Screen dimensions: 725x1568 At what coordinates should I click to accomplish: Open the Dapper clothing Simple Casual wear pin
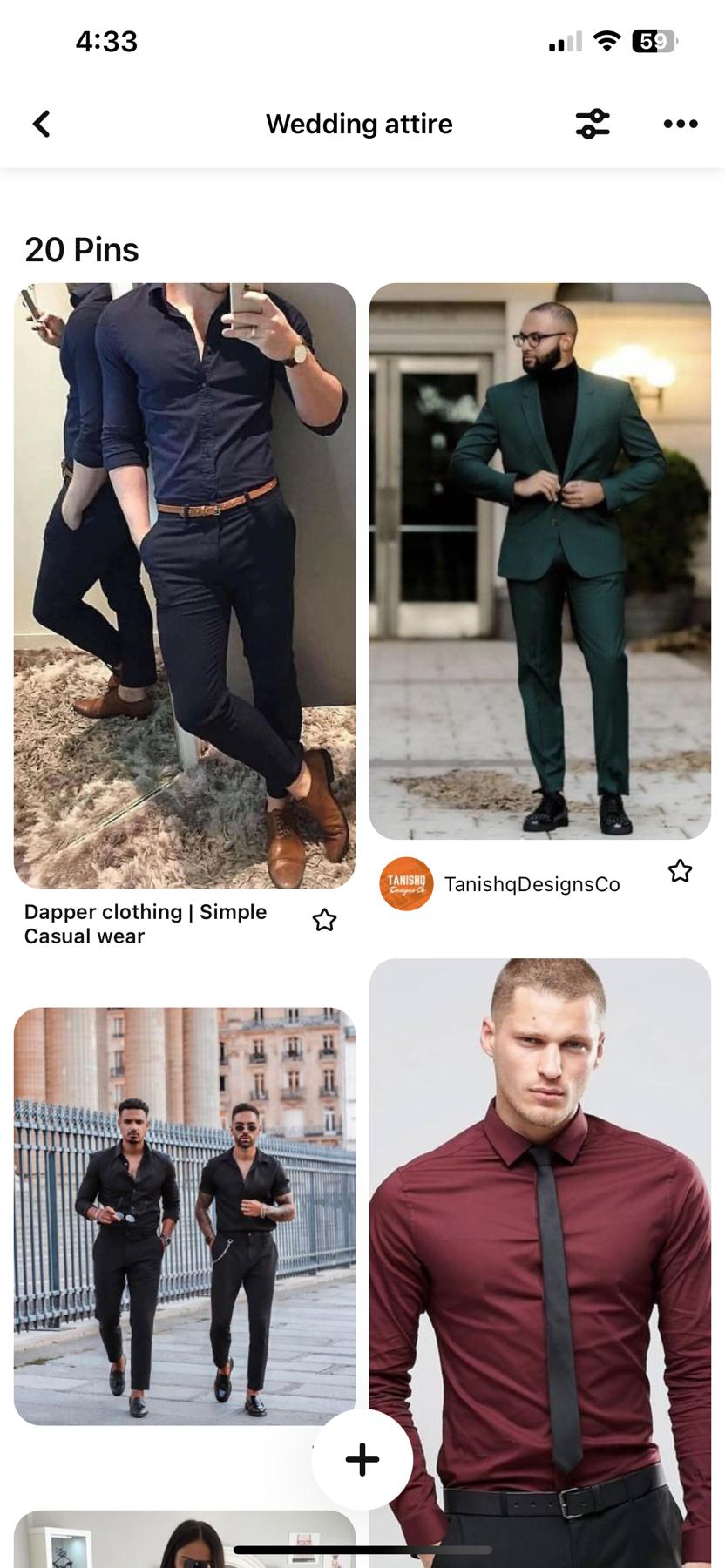coord(184,585)
